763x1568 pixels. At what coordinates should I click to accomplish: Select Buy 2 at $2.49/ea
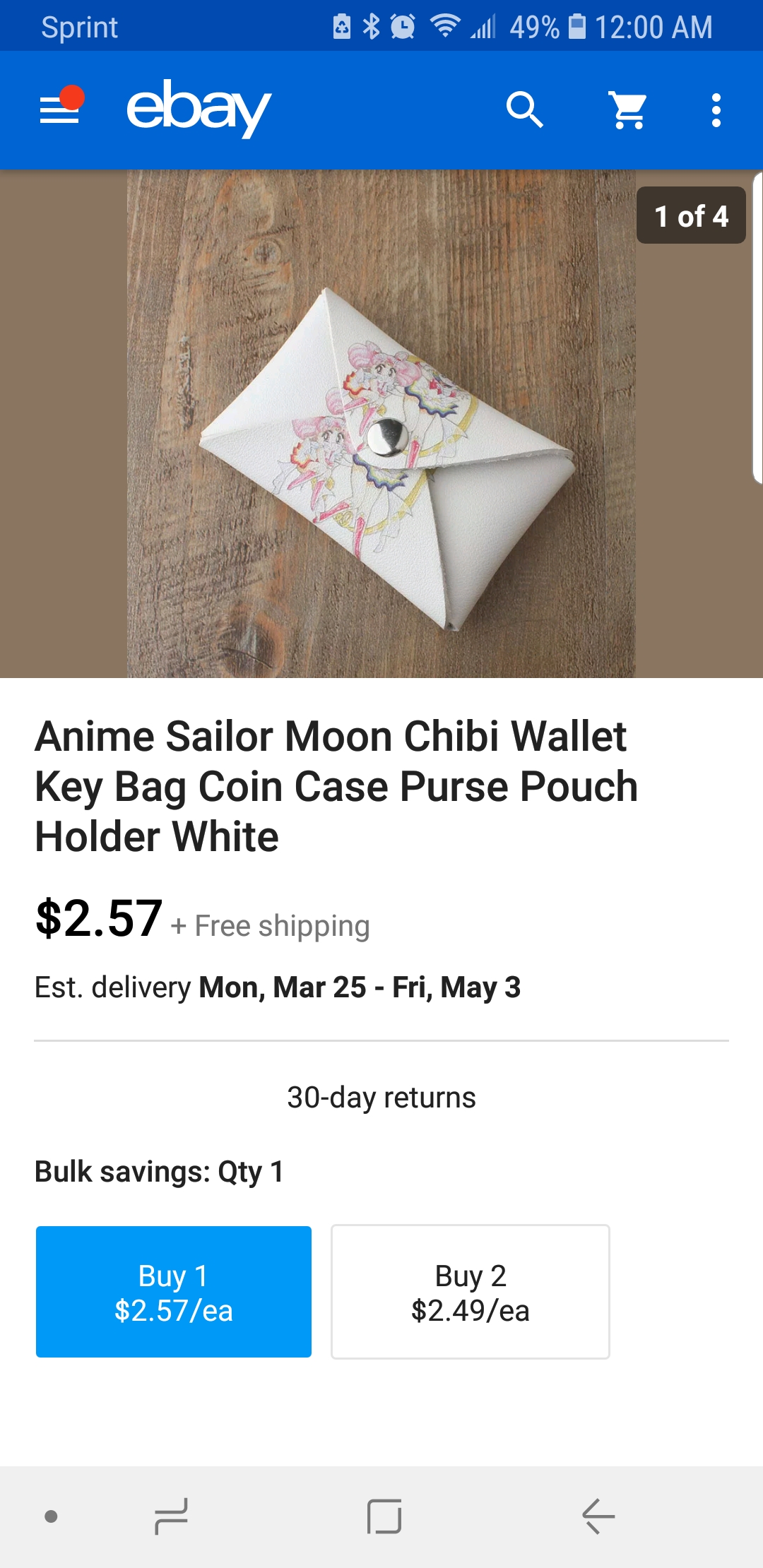point(471,1292)
